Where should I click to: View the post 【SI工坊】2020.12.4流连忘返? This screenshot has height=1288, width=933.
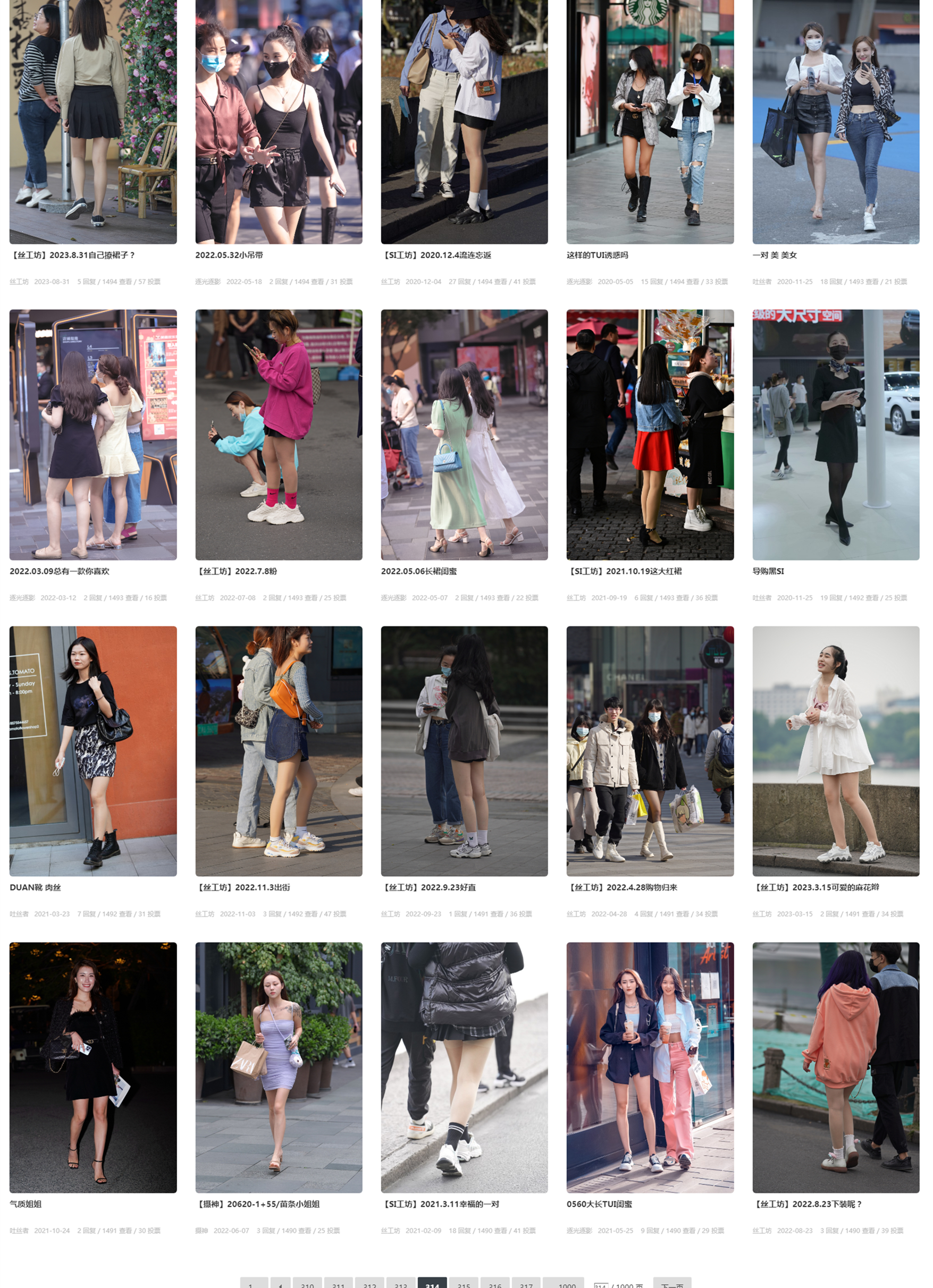pyautogui.click(x=436, y=255)
